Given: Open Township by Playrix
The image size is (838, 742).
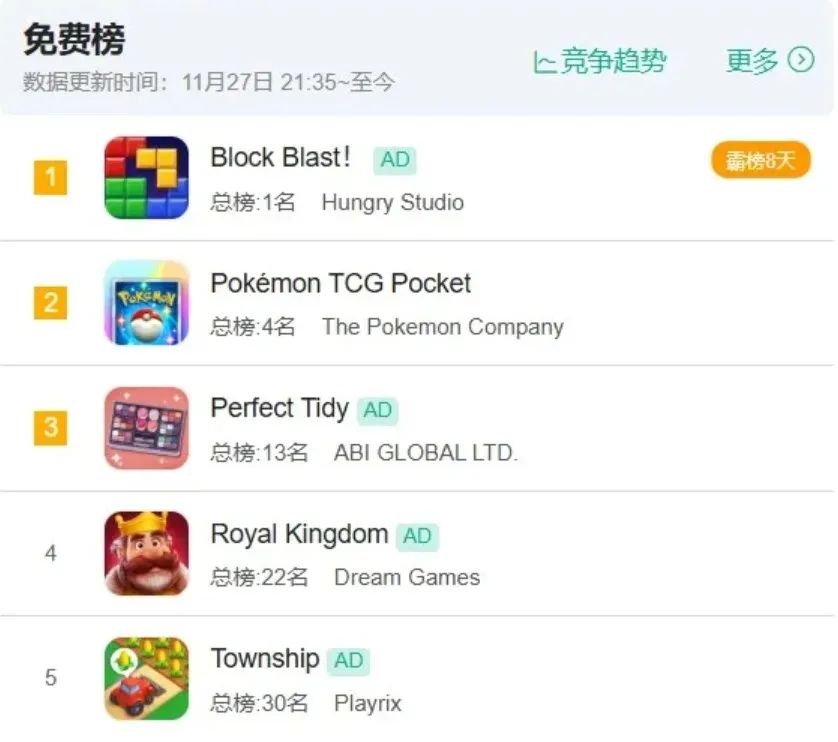Looking at the screenshot, I should (265, 659).
